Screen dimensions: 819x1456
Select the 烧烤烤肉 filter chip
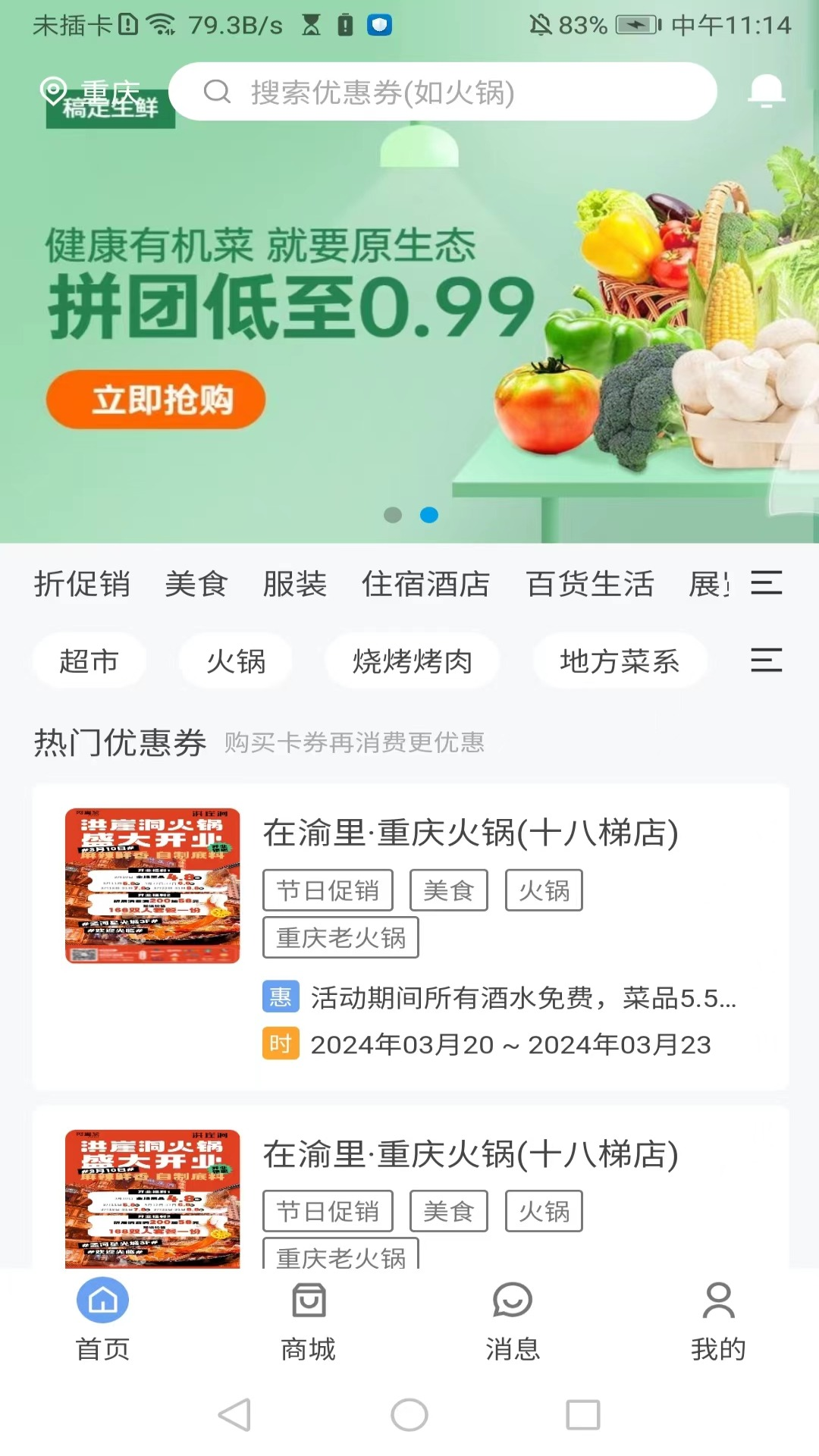pyautogui.click(x=412, y=661)
